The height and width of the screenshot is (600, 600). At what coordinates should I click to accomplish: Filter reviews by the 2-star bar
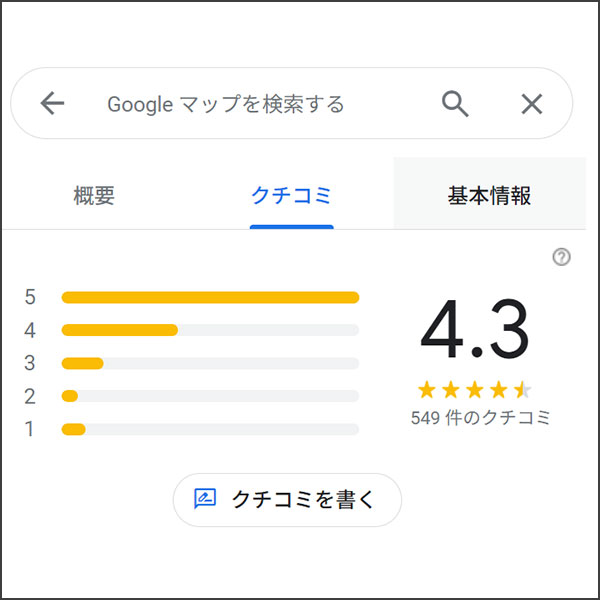pyautogui.click(x=210, y=396)
